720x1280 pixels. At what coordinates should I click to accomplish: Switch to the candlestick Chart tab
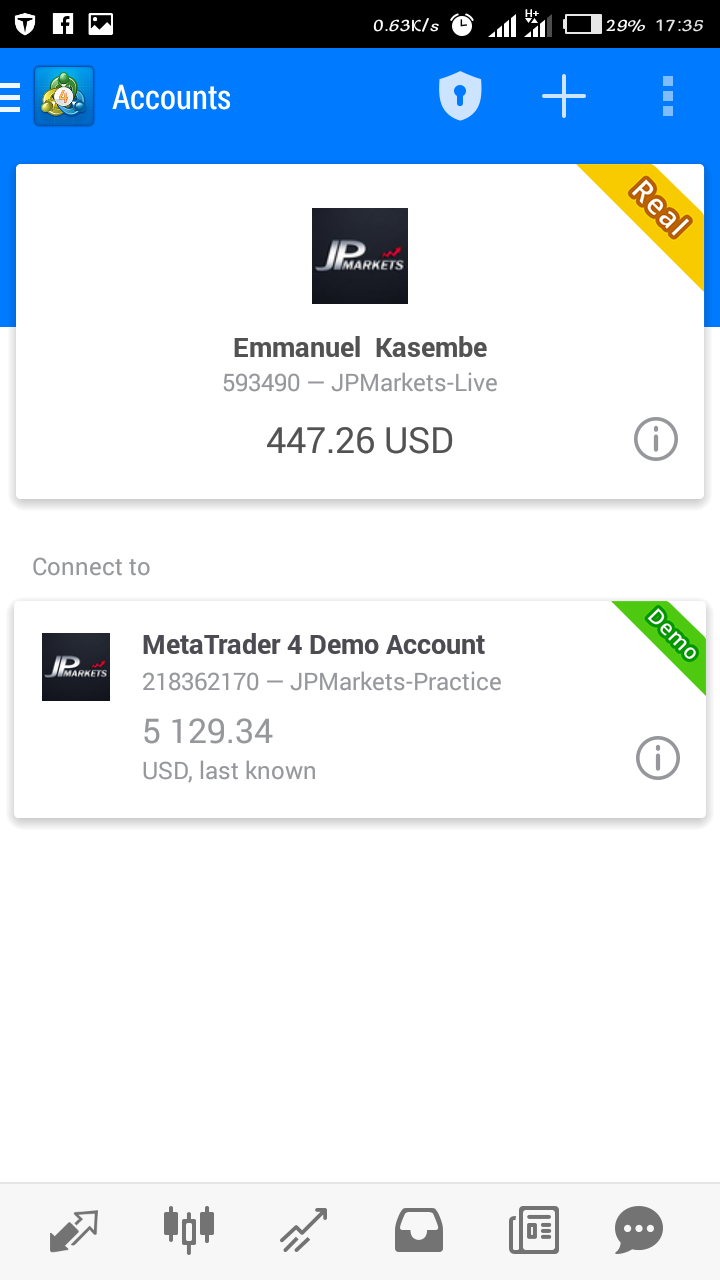coord(189,1230)
